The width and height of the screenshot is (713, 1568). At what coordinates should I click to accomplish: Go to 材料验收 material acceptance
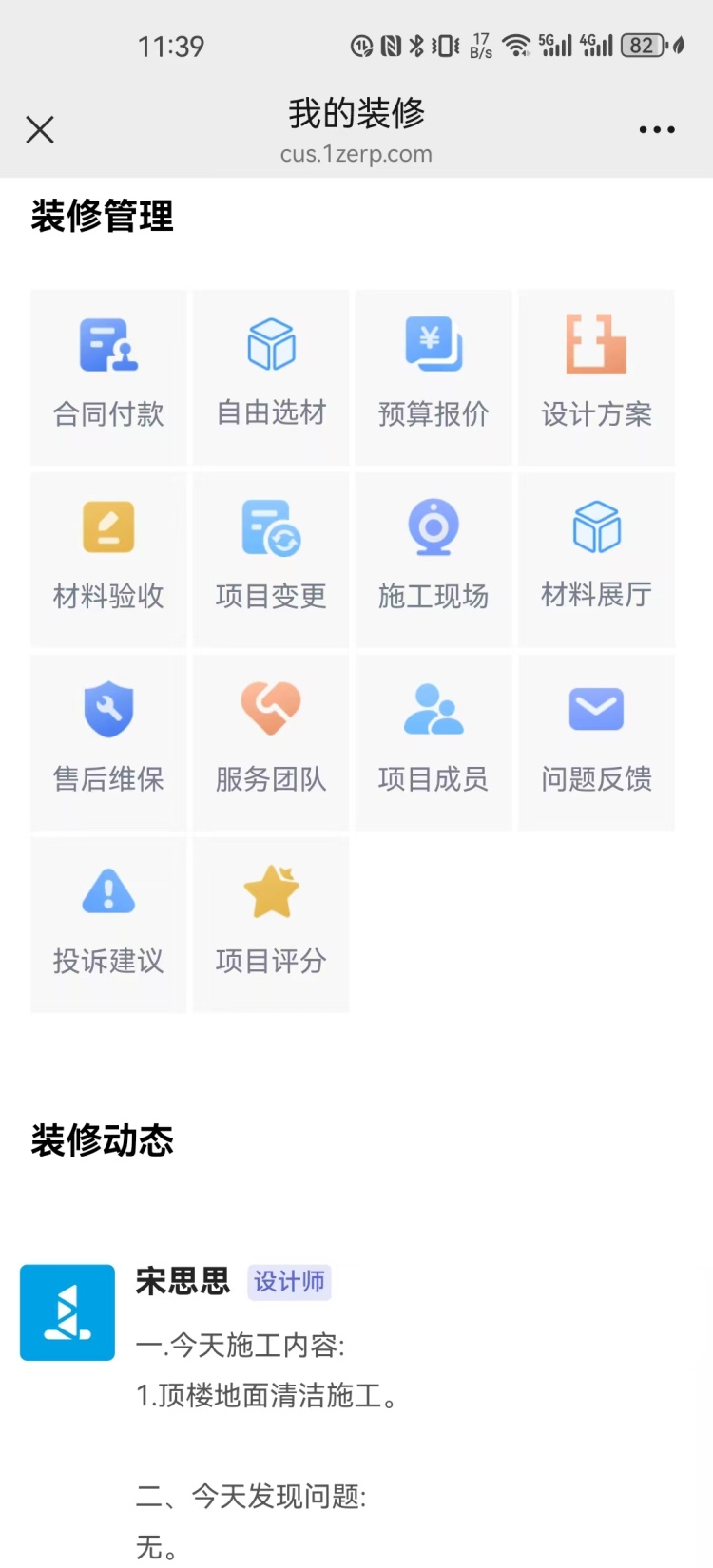[108, 560]
